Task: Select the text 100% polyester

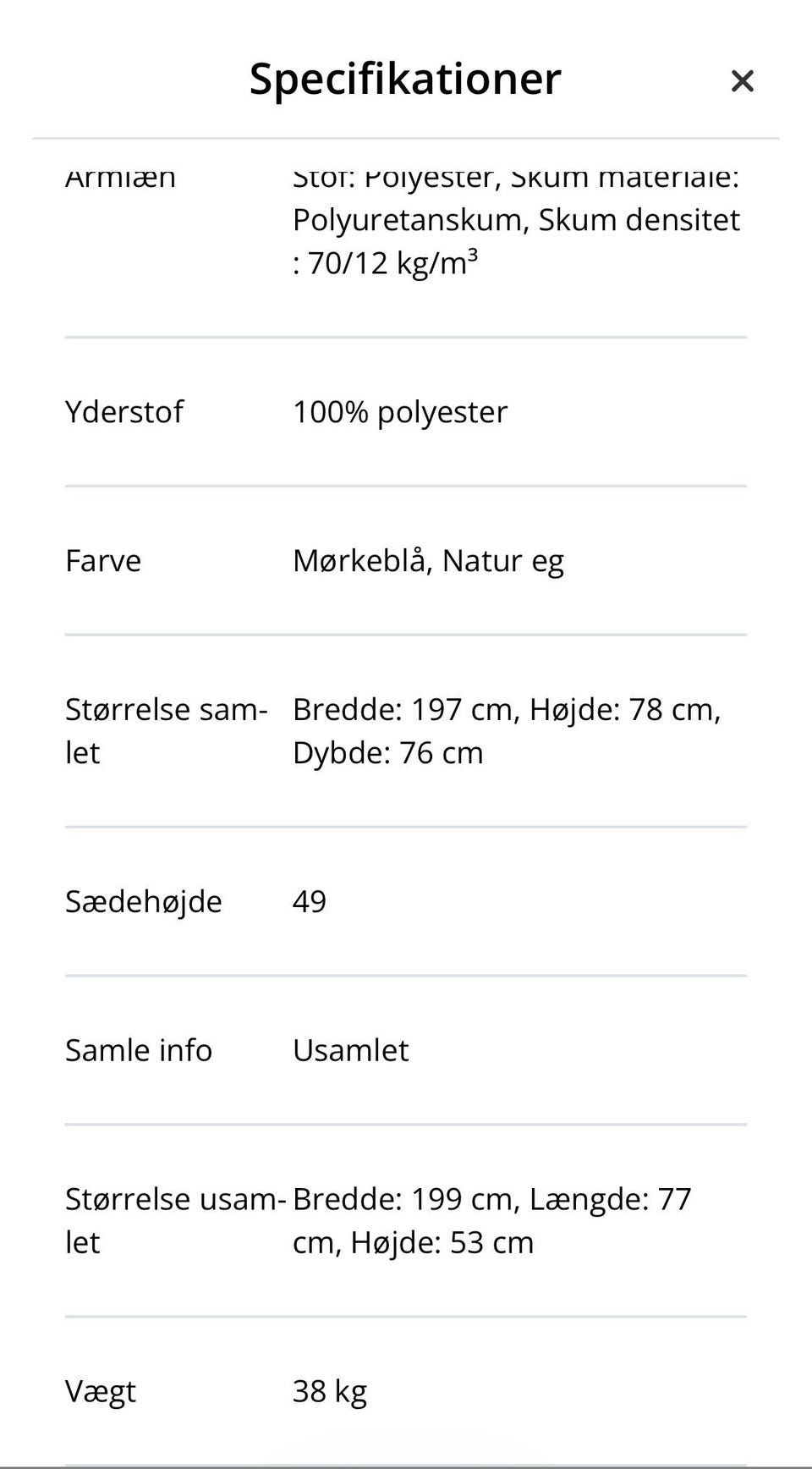Action: tap(400, 412)
